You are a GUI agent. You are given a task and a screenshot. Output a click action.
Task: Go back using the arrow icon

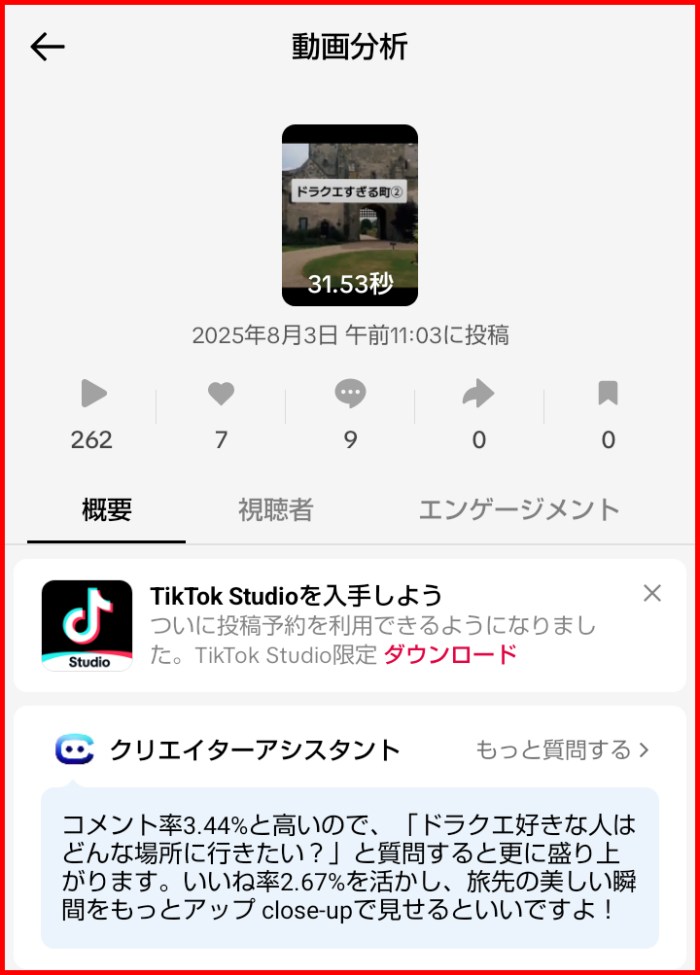[x=47, y=47]
